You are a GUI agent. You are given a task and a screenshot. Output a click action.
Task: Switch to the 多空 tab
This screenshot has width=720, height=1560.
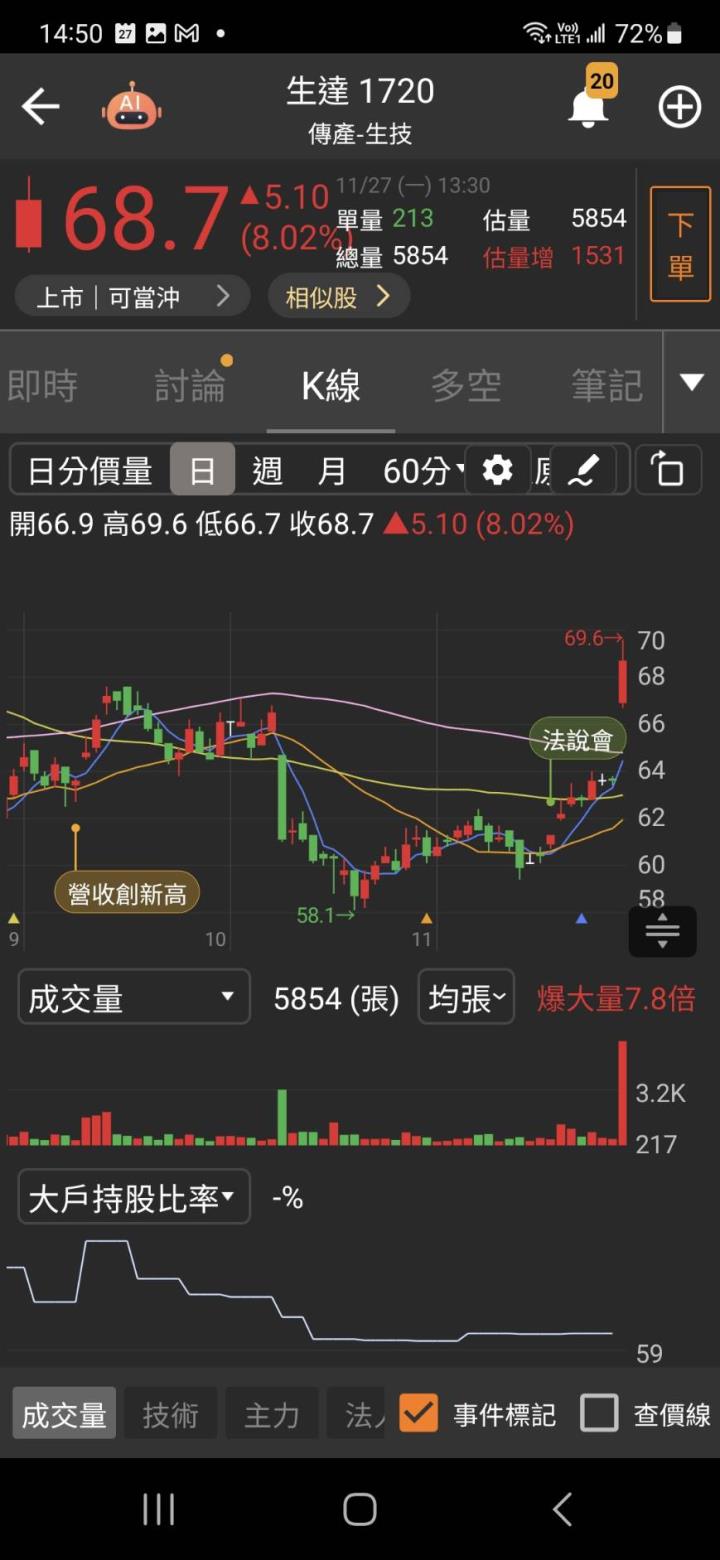point(466,386)
